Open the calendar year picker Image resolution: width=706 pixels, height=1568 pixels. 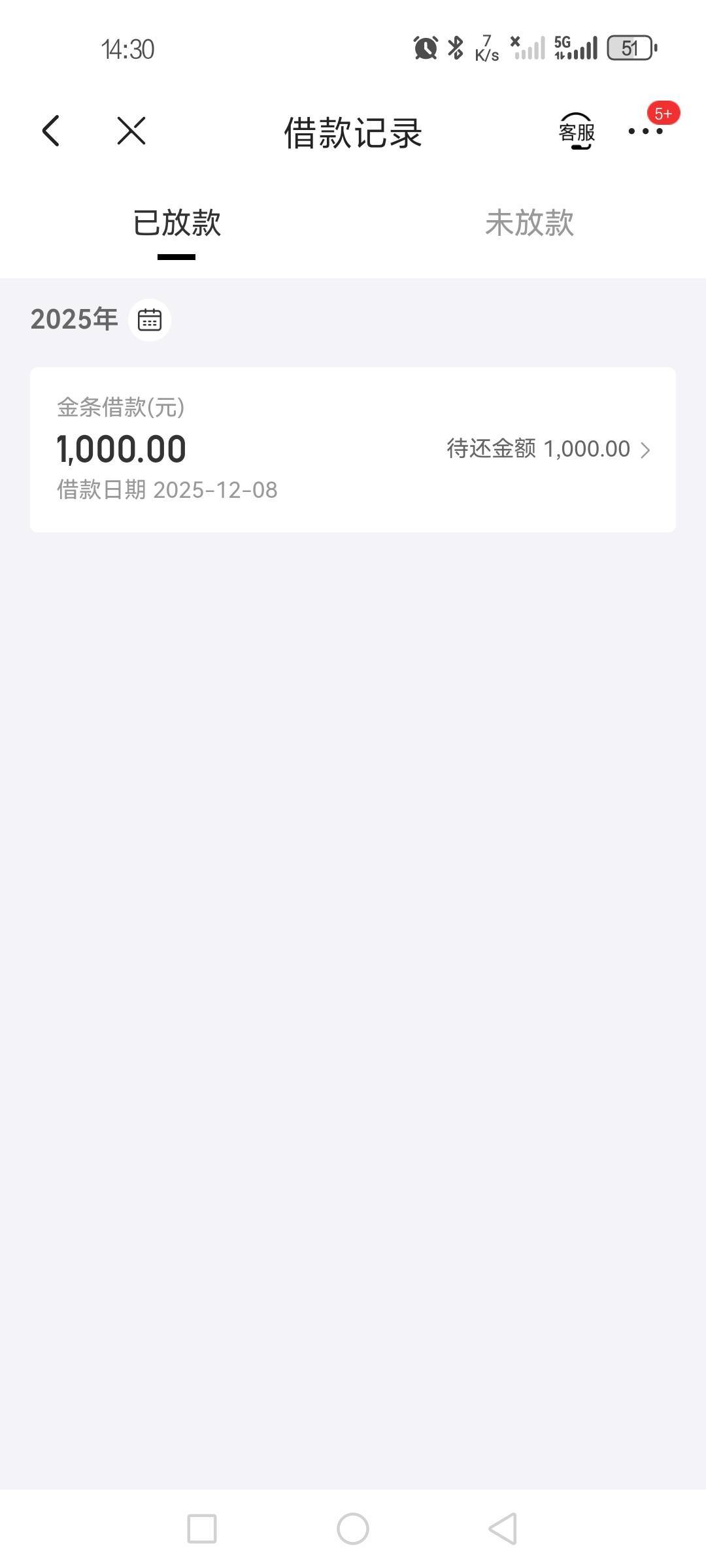[150, 319]
